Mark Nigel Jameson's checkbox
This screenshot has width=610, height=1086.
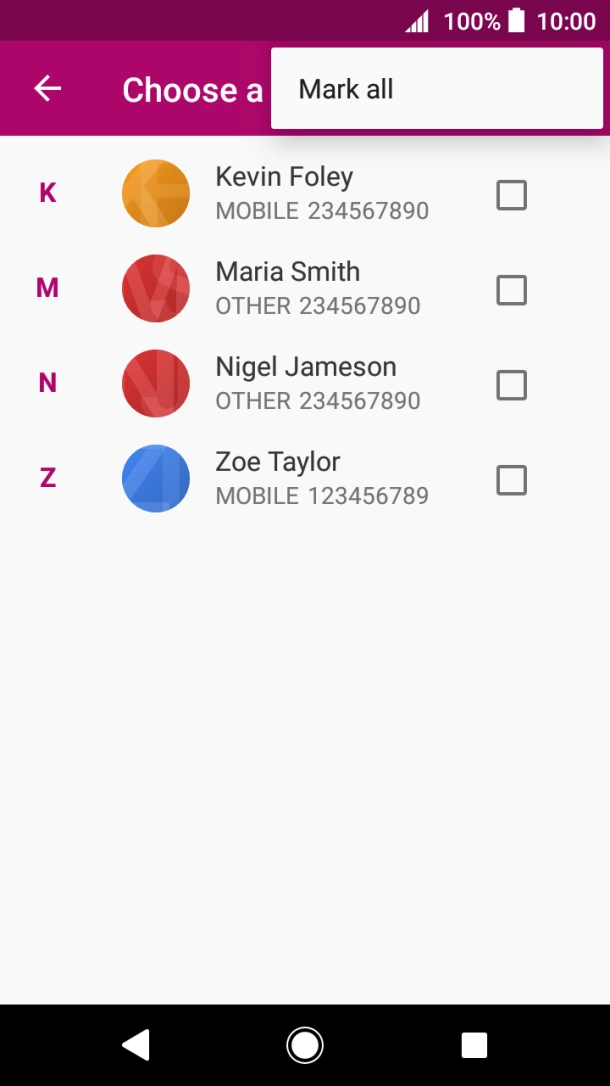(511, 385)
